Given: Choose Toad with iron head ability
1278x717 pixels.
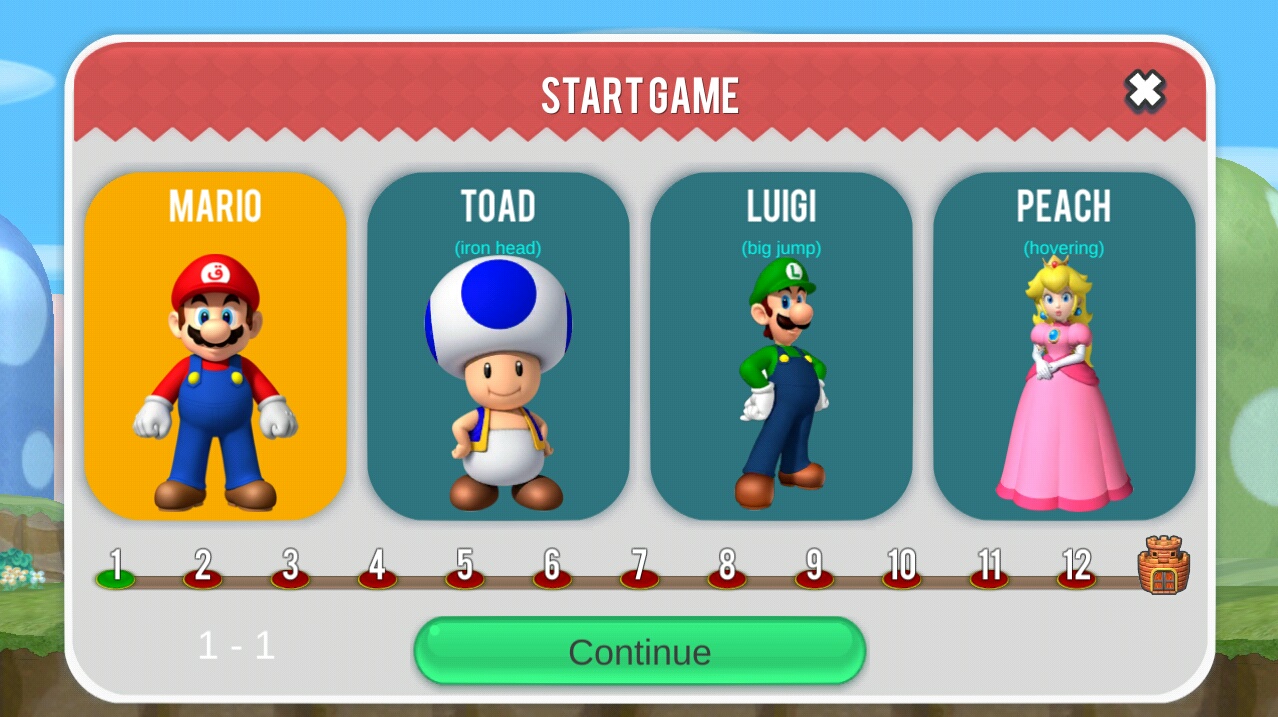Looking at the screenshot, I should 498,345.
